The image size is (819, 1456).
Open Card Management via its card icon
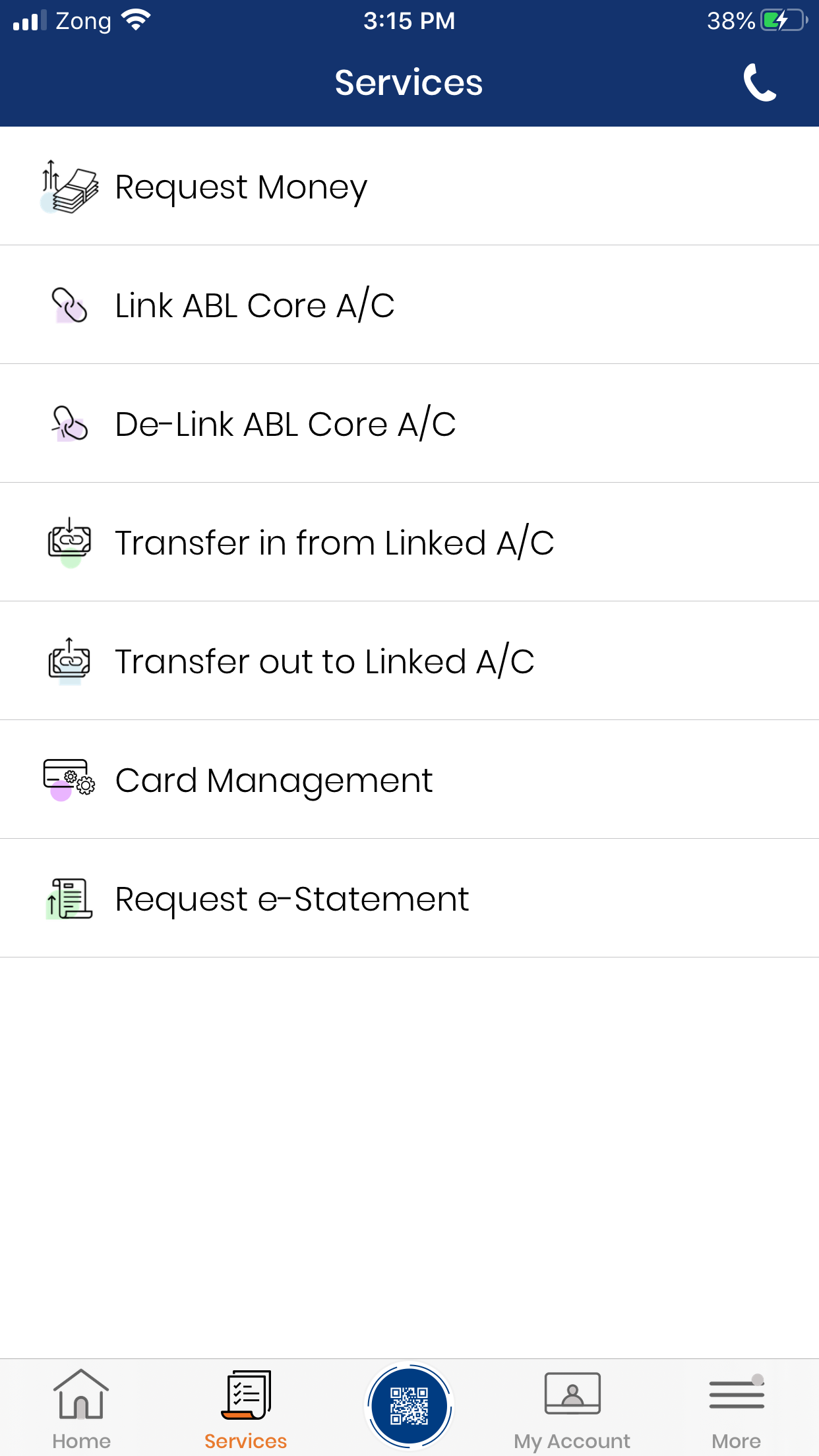[x=68, y=779]
